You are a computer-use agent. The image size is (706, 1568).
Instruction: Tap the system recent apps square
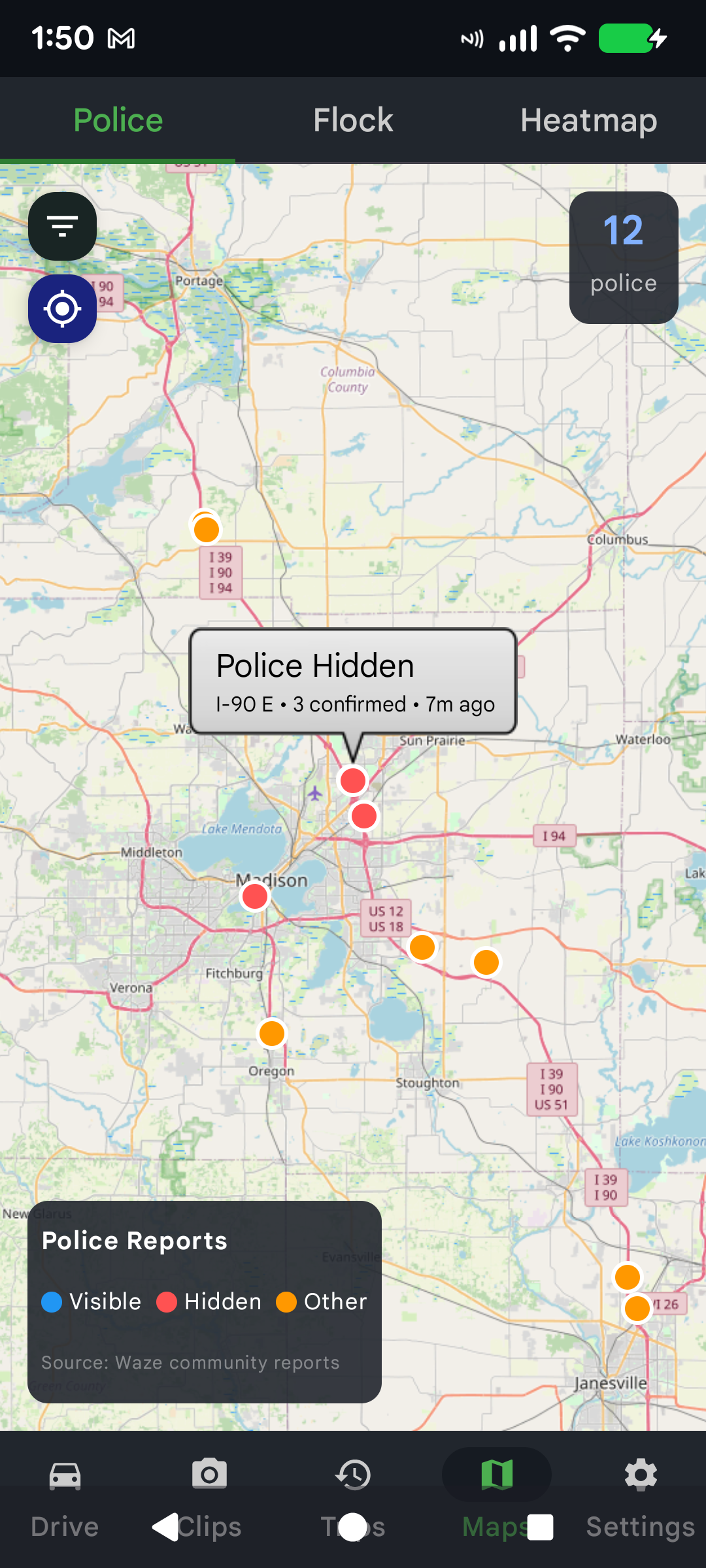tap(540, 1527)
